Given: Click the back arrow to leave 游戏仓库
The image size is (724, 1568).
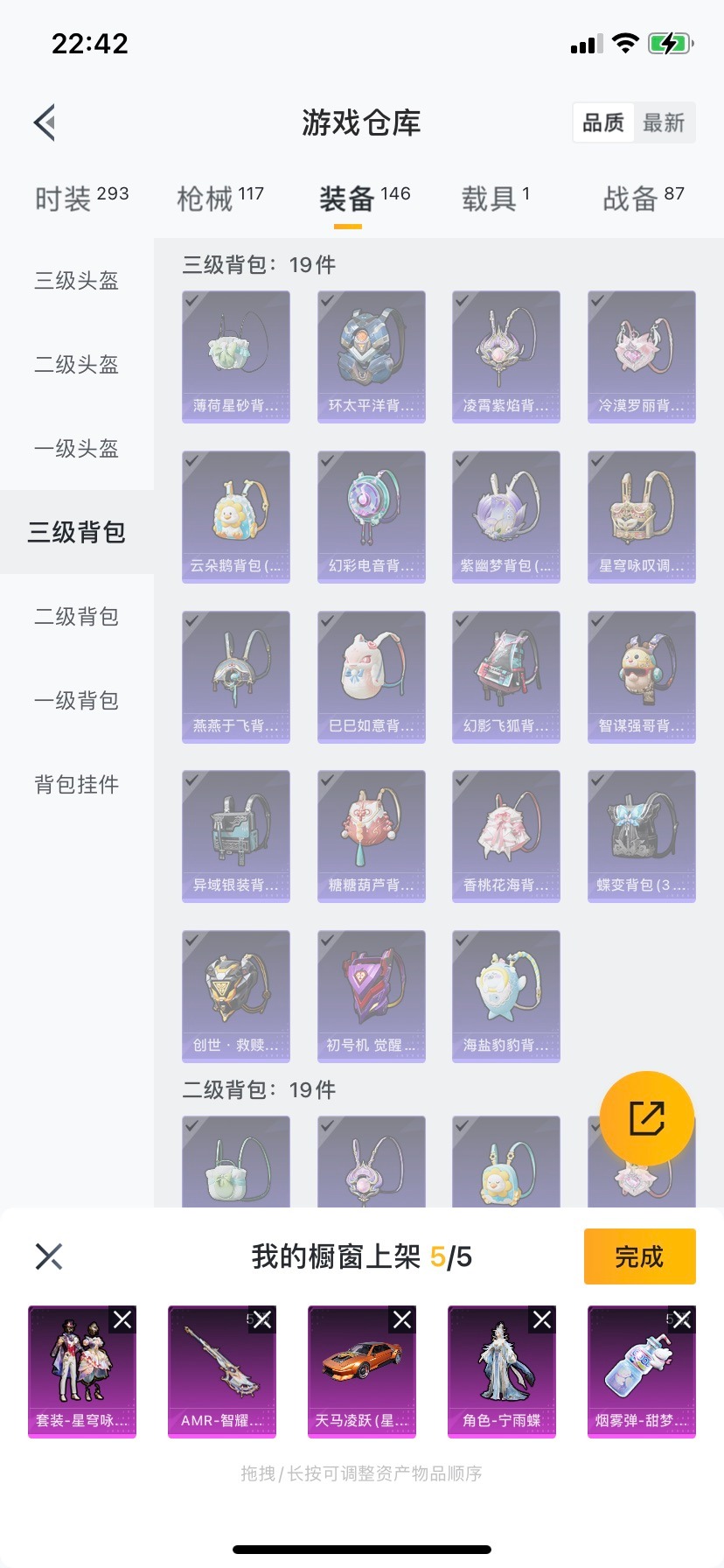Looking at the screenshot, I should pyautogui.click(x=44, y=122).
